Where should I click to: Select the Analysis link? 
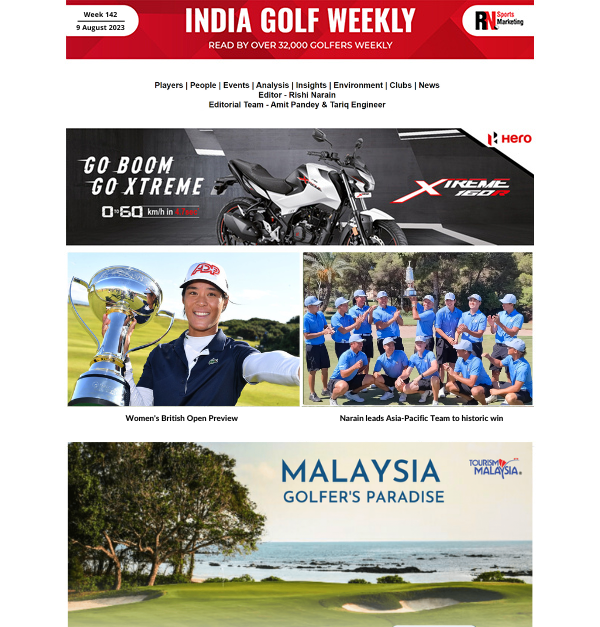tap(272, 85)
